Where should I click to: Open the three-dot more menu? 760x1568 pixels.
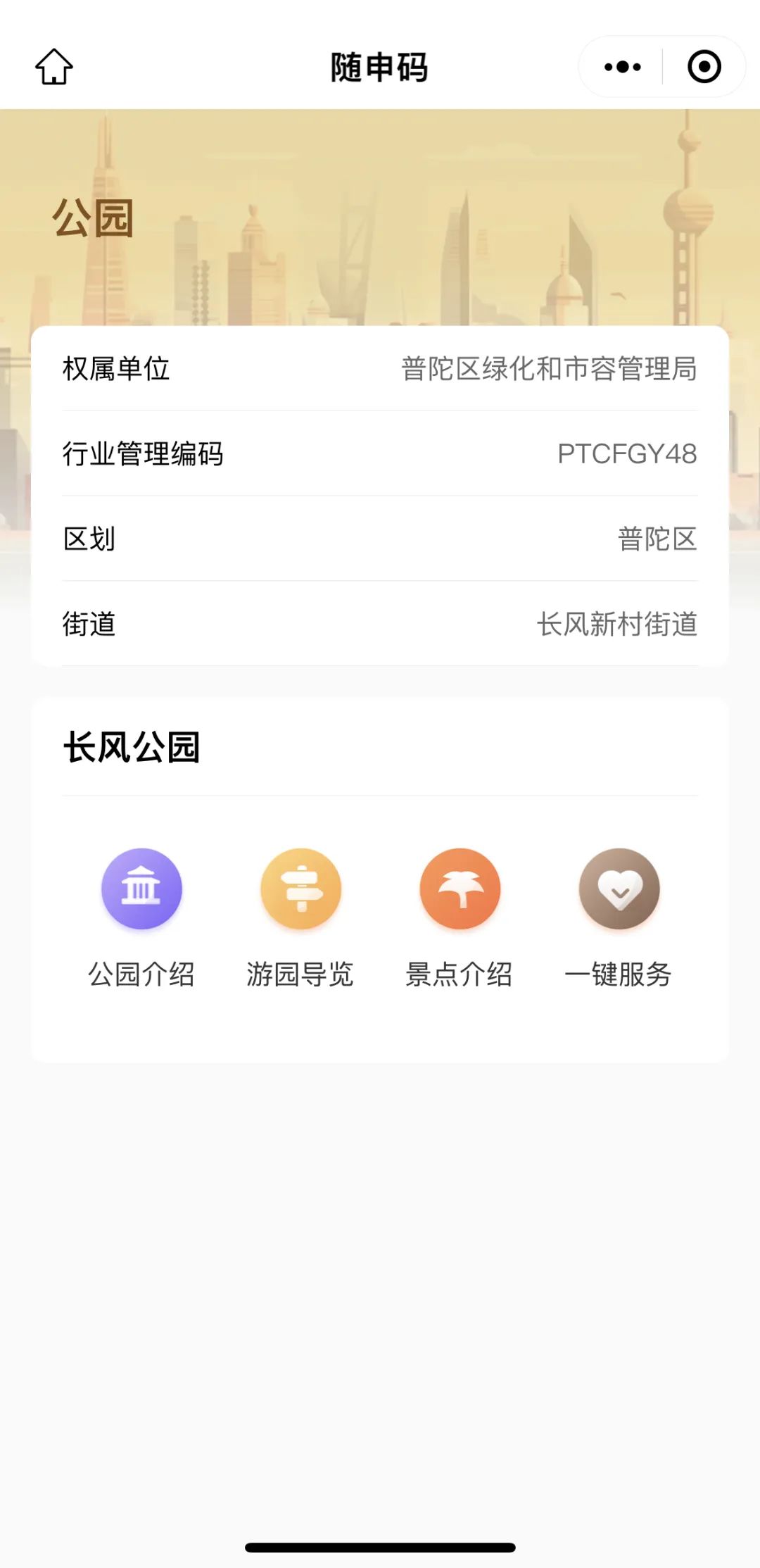pyautogui.click(x=622, y=67)
